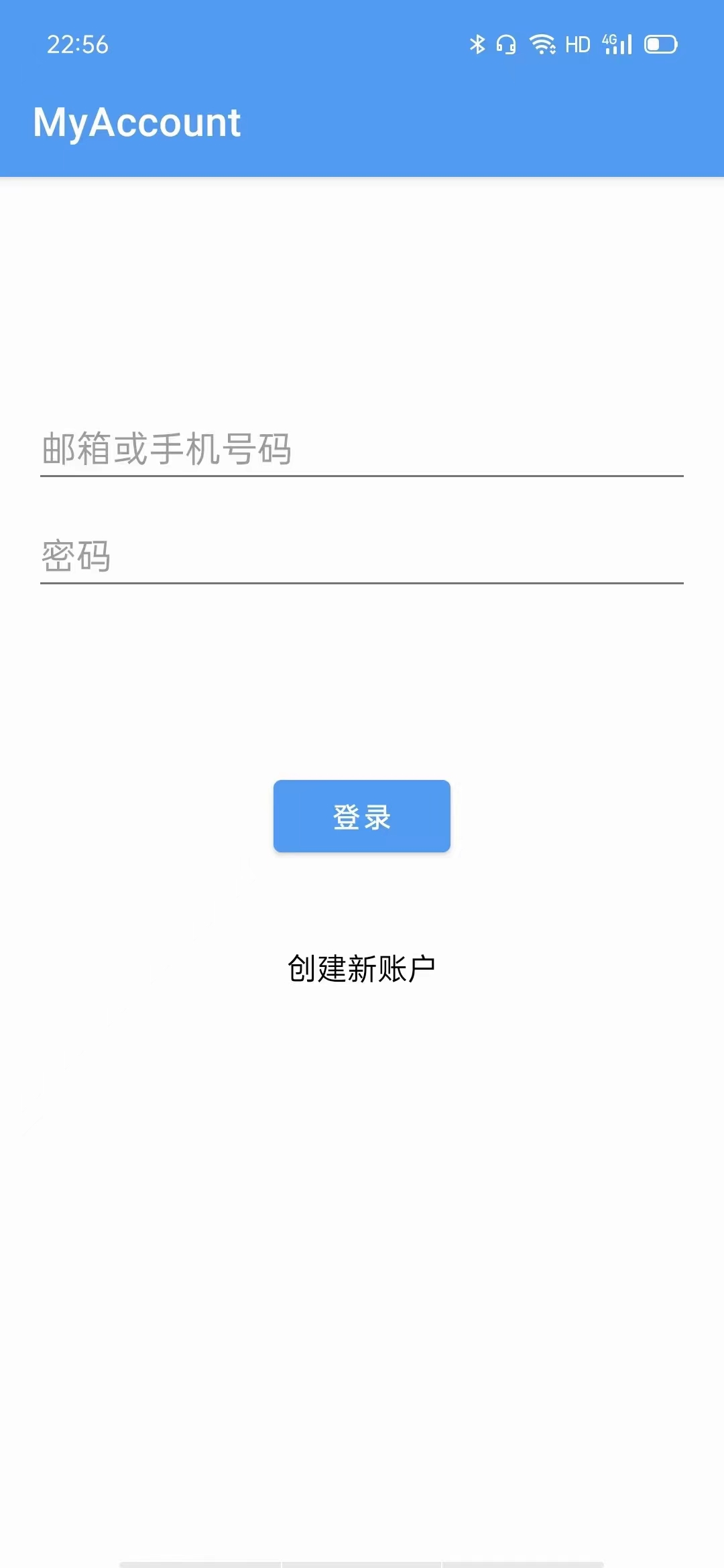Tap the password field underline
Image resolution: width=724 pixels, height=1568 pixels.
point(362,585)
